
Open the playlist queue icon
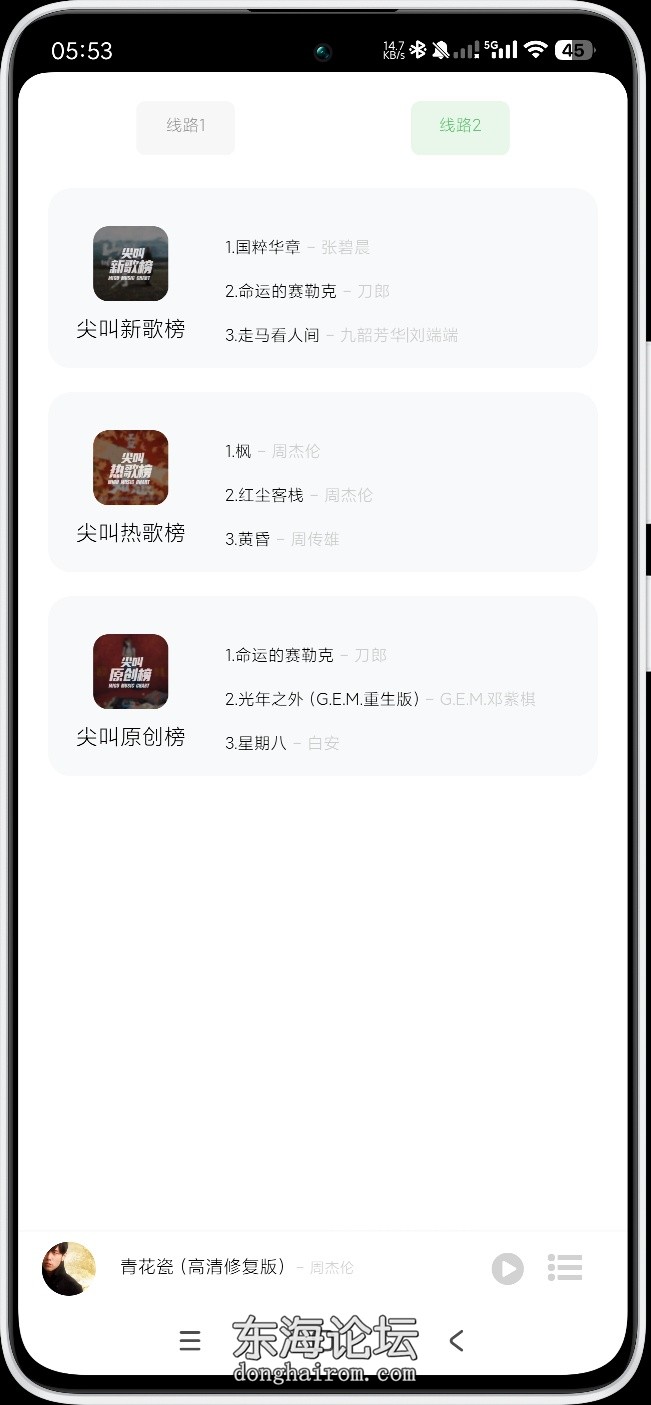click(x=565, y=1268)
